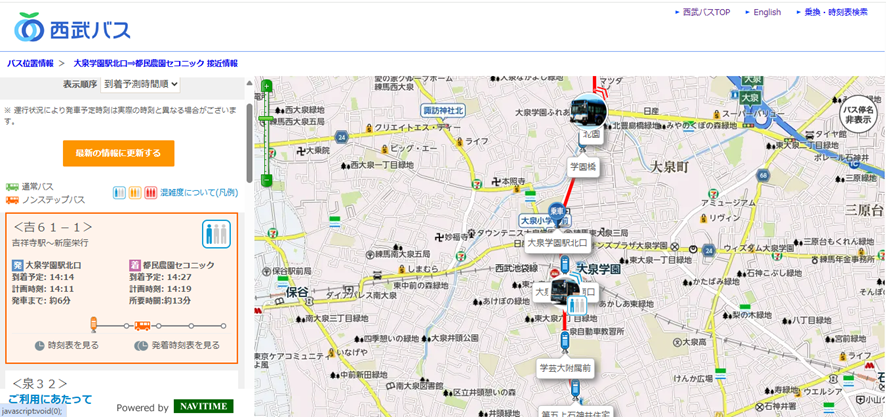The width and height of the screenshot is (886, 417).
Task: Open 乗換・時刻表検索 link
Action: tap(838, 12)
